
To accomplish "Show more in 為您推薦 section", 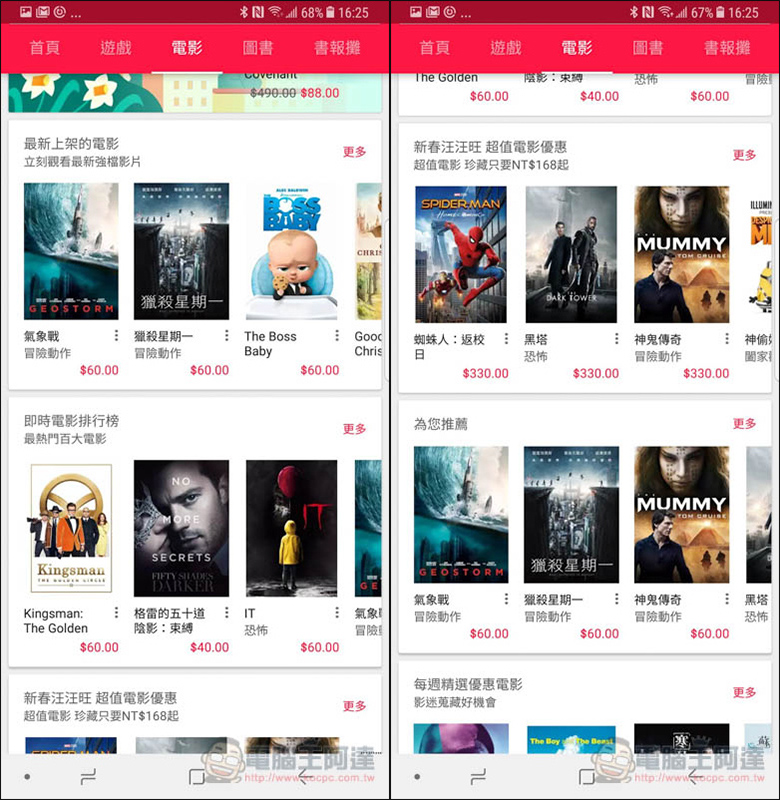I will 744,424.
